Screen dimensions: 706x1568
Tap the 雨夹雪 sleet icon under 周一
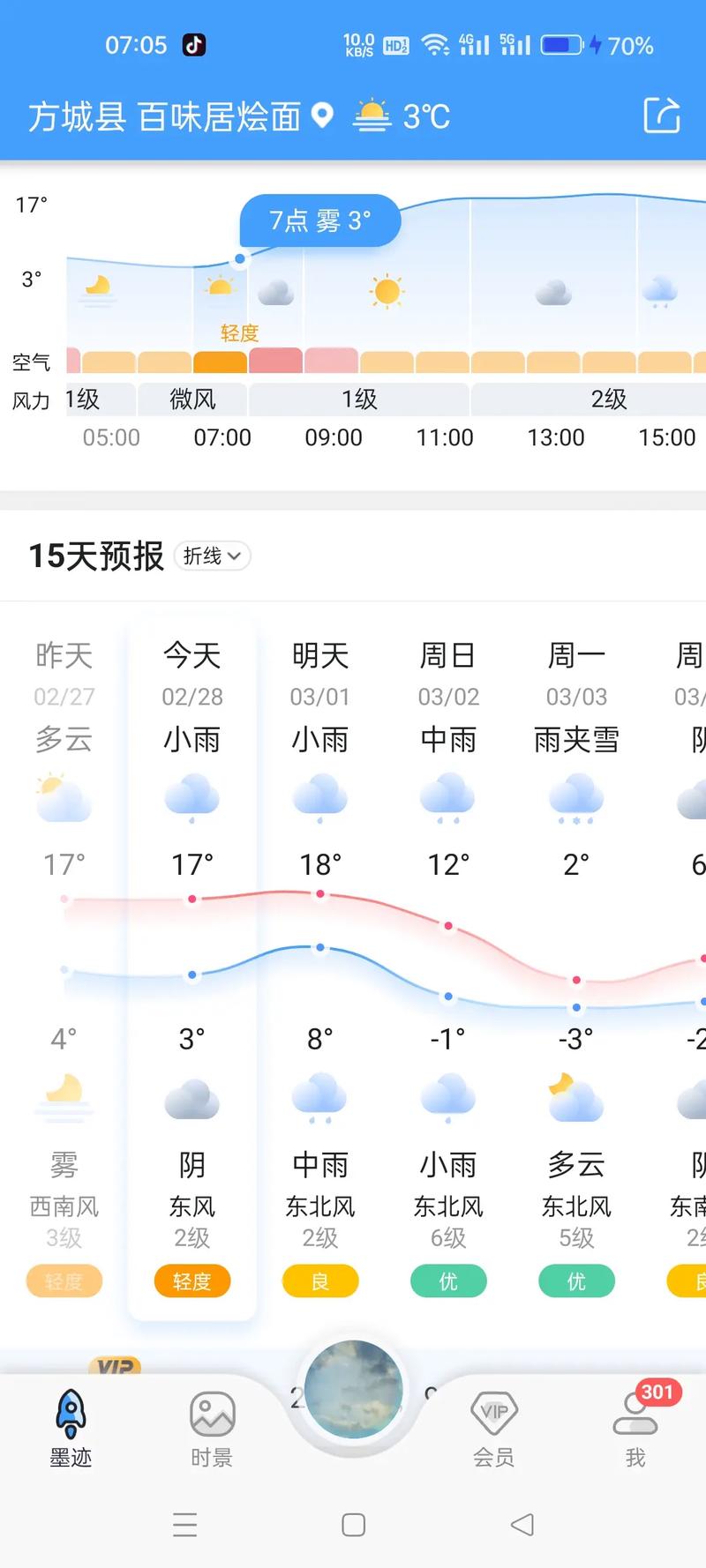click(576, 796)
